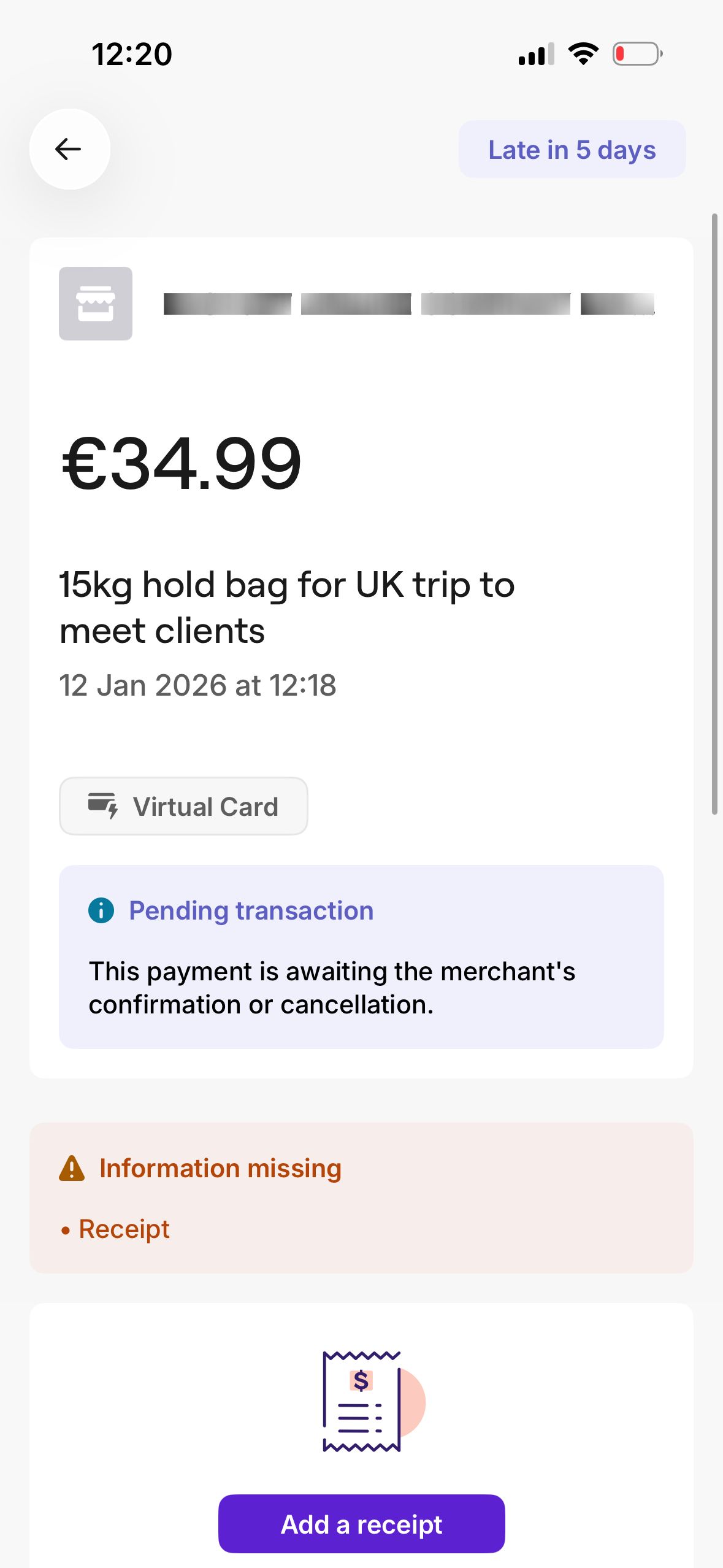
Task: Click the merchant storefront icon
Action: [96, 303]
